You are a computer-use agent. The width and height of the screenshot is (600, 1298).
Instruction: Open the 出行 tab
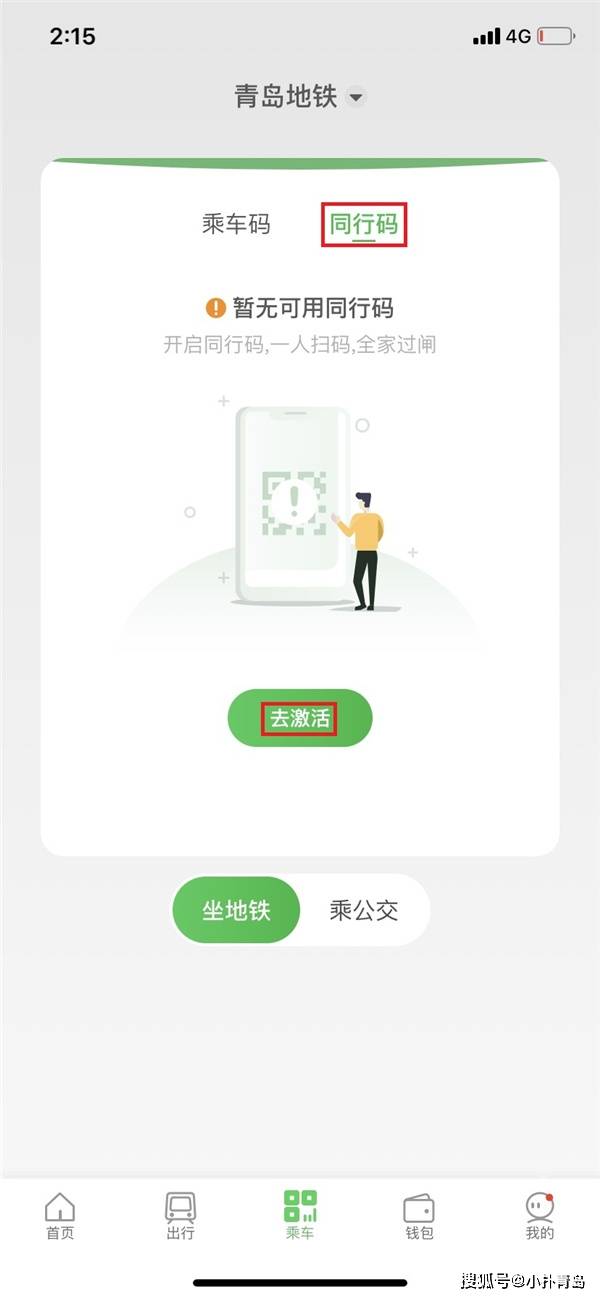pyautogui.click(x=180, y=1215)
